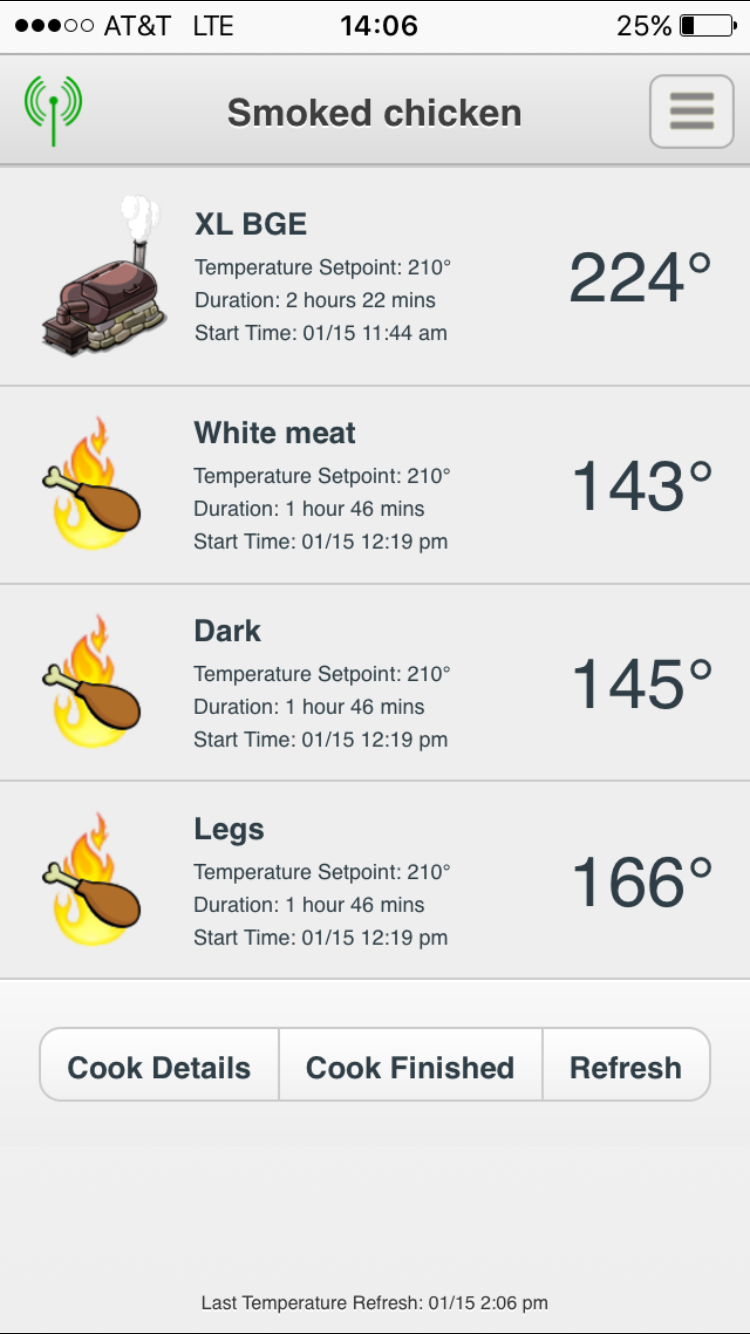Open Cook Details
750x1334 pixels.
click(x=159, y=1067)
